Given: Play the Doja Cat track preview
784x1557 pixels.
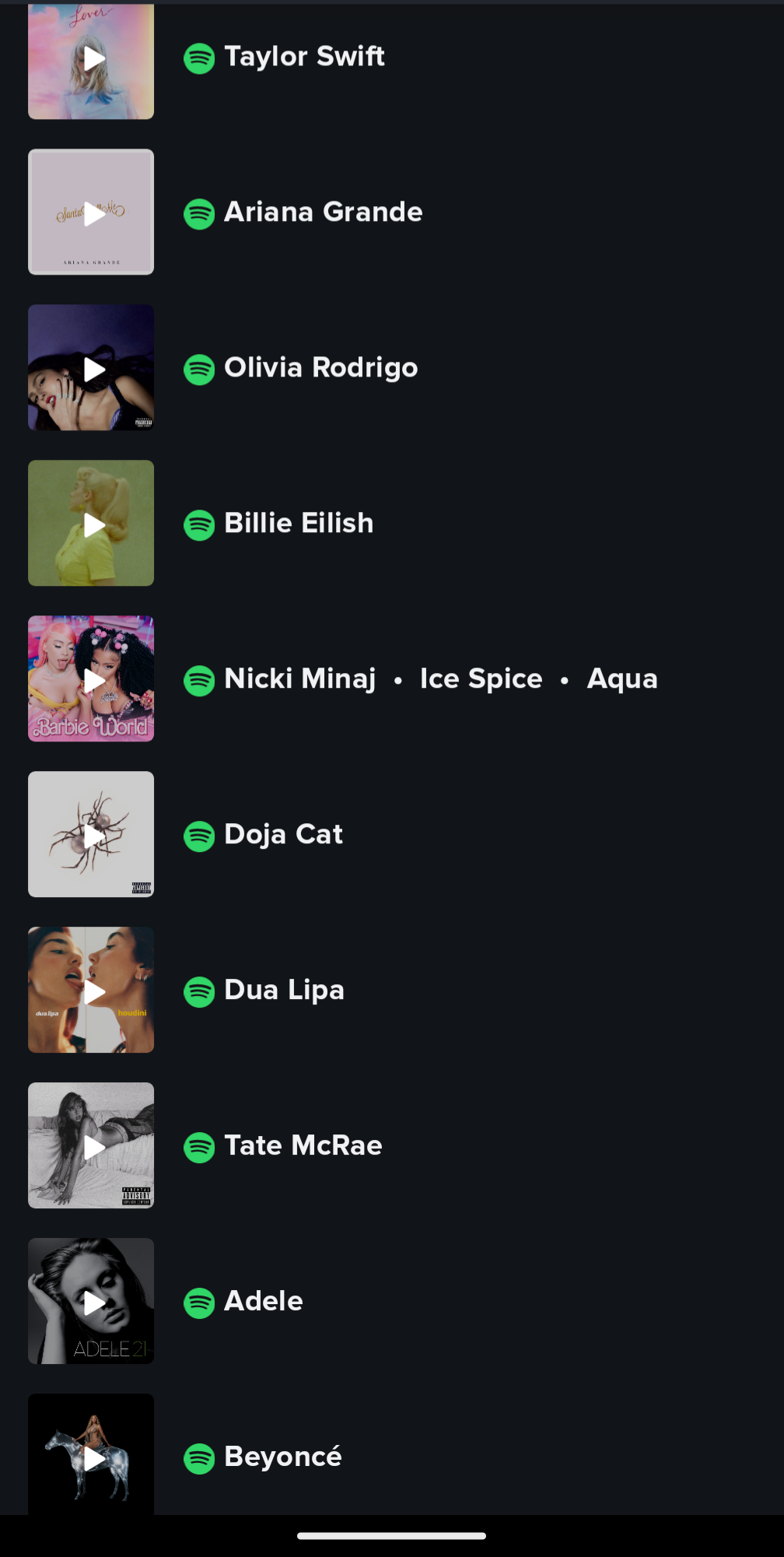Looking at the screenshot, I should 92,835.
